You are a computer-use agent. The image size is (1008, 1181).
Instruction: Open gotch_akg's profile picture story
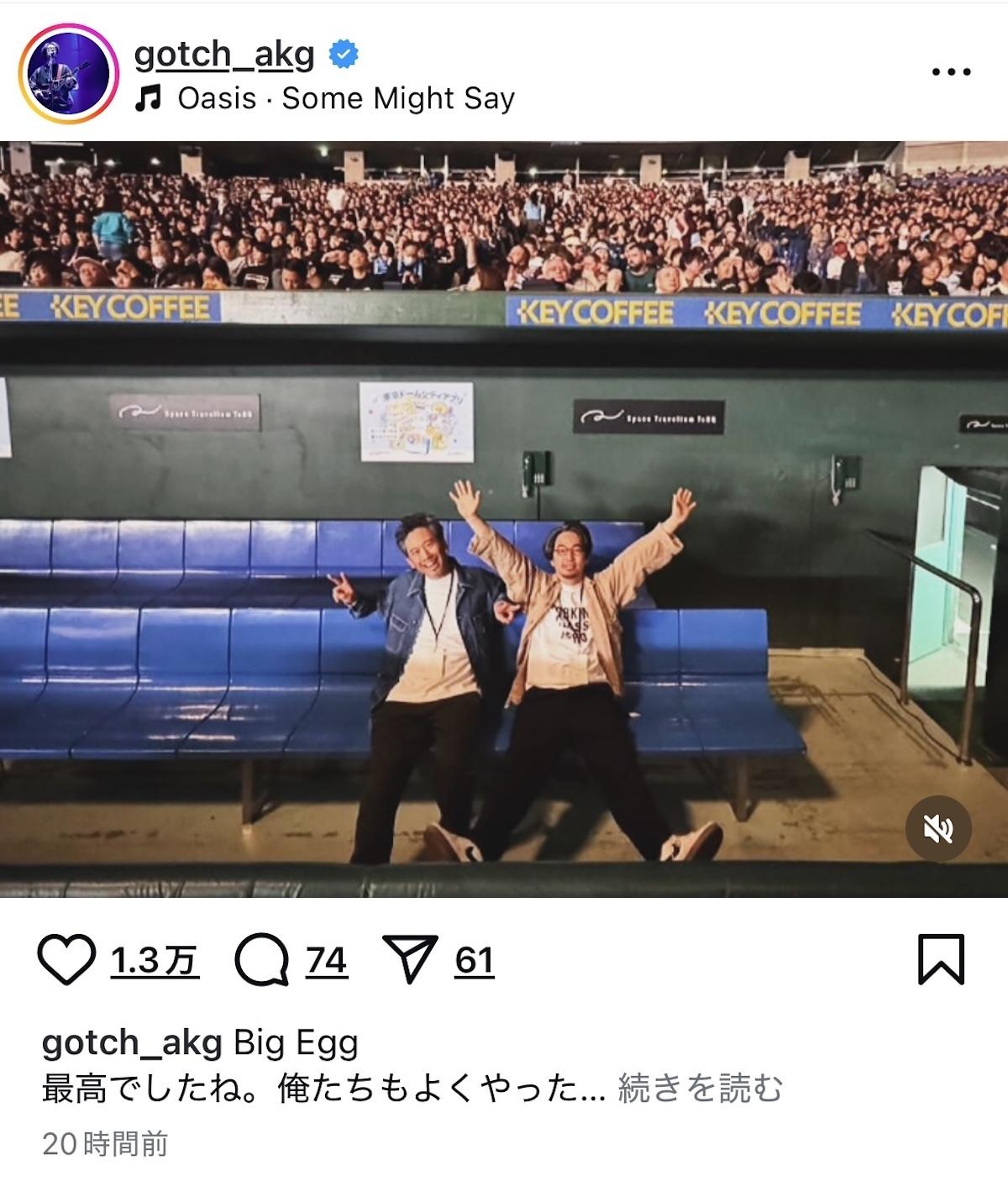tap(69, 76)
